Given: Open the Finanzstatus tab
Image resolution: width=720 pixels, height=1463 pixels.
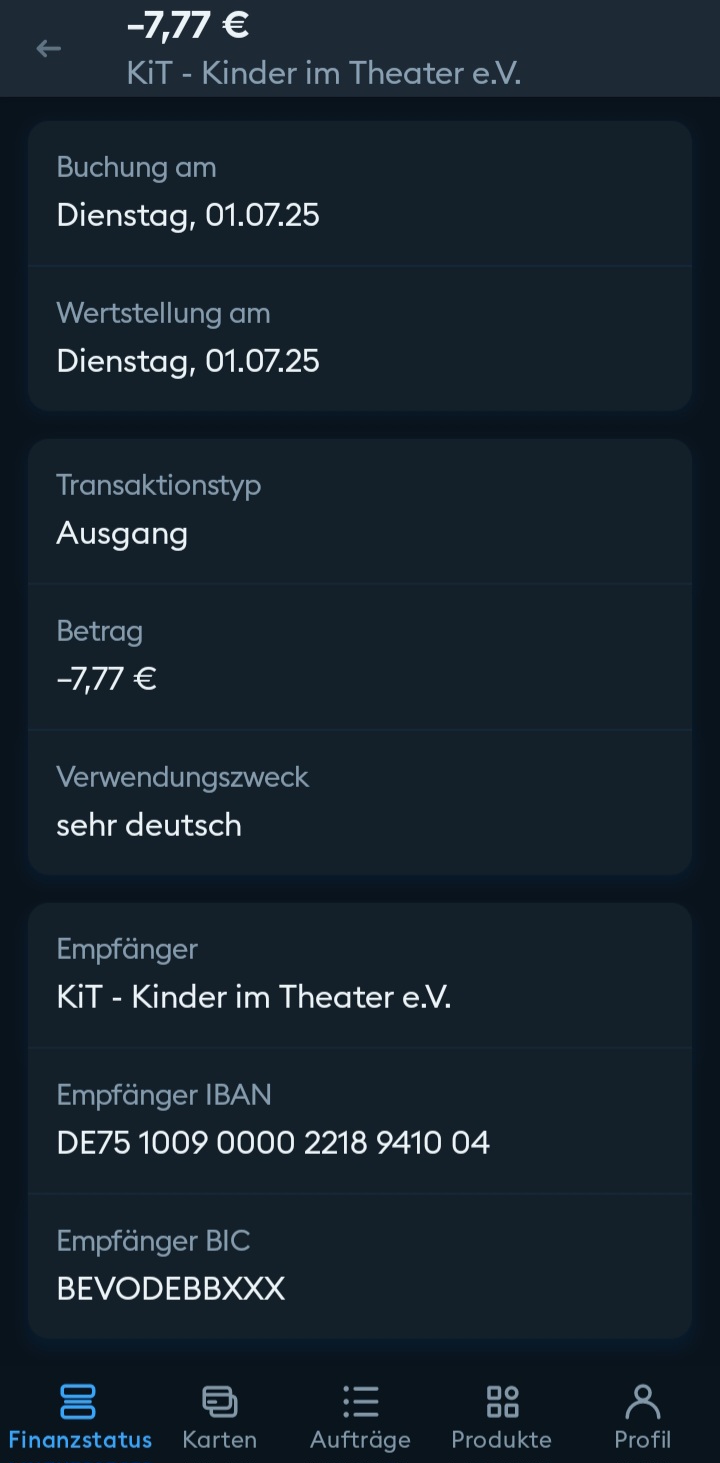Looking at the screenshot, I should click(80, 1416).
